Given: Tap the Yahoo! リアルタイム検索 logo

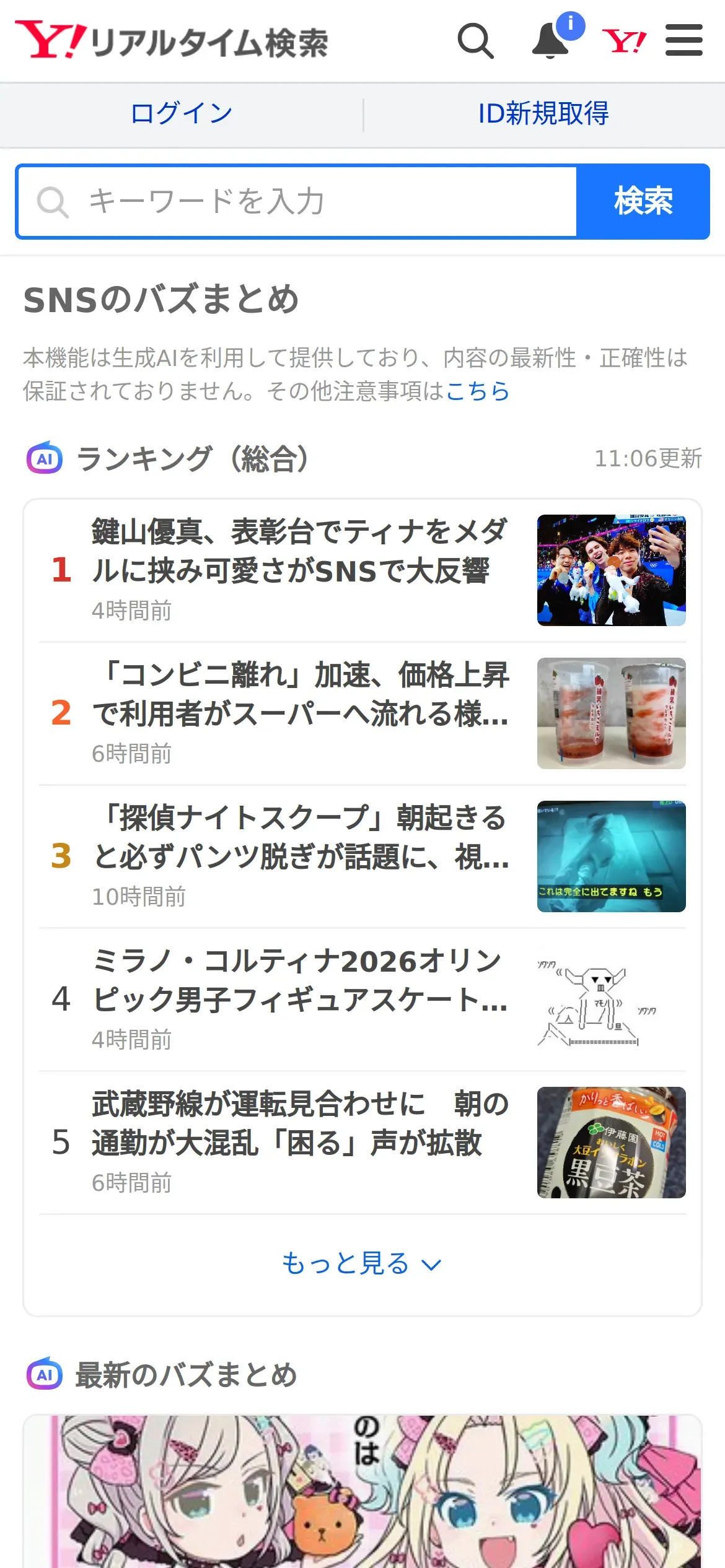Looking at the screenshot, I should coord(172,41).
